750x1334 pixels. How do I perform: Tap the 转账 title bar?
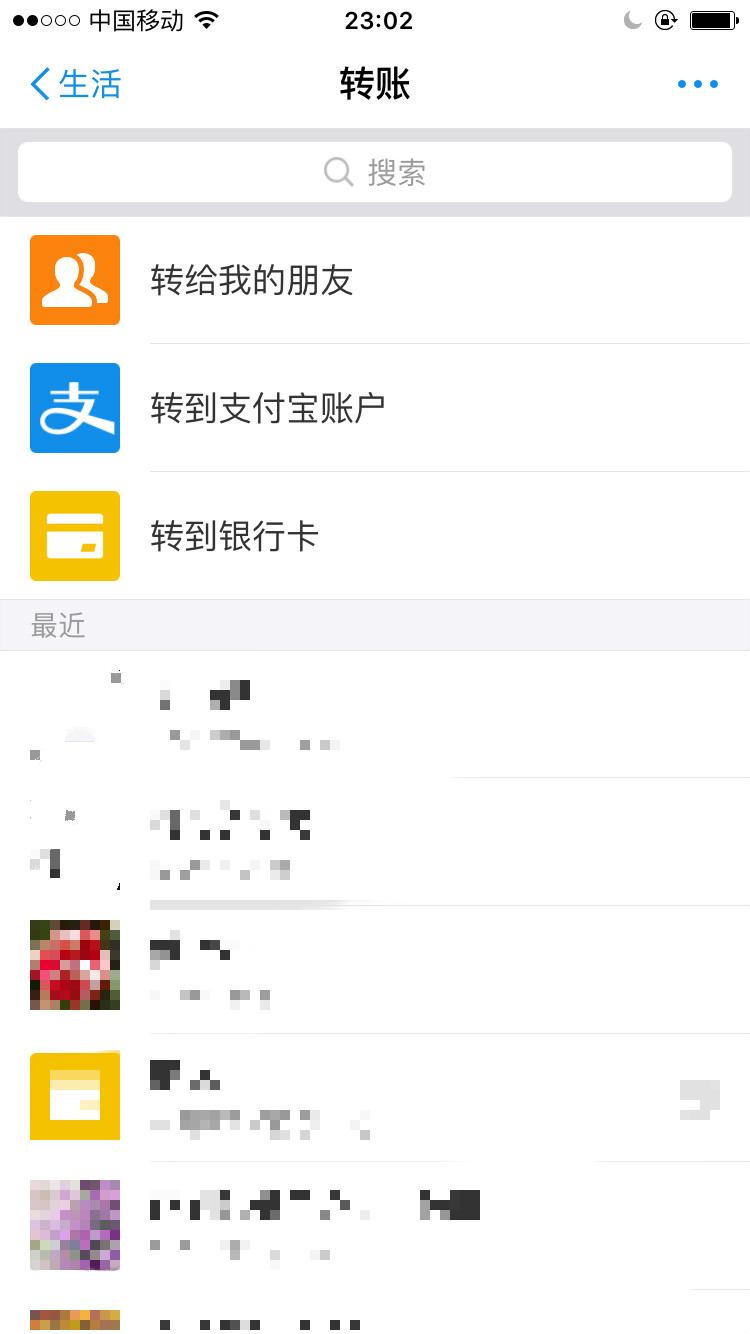375,84
